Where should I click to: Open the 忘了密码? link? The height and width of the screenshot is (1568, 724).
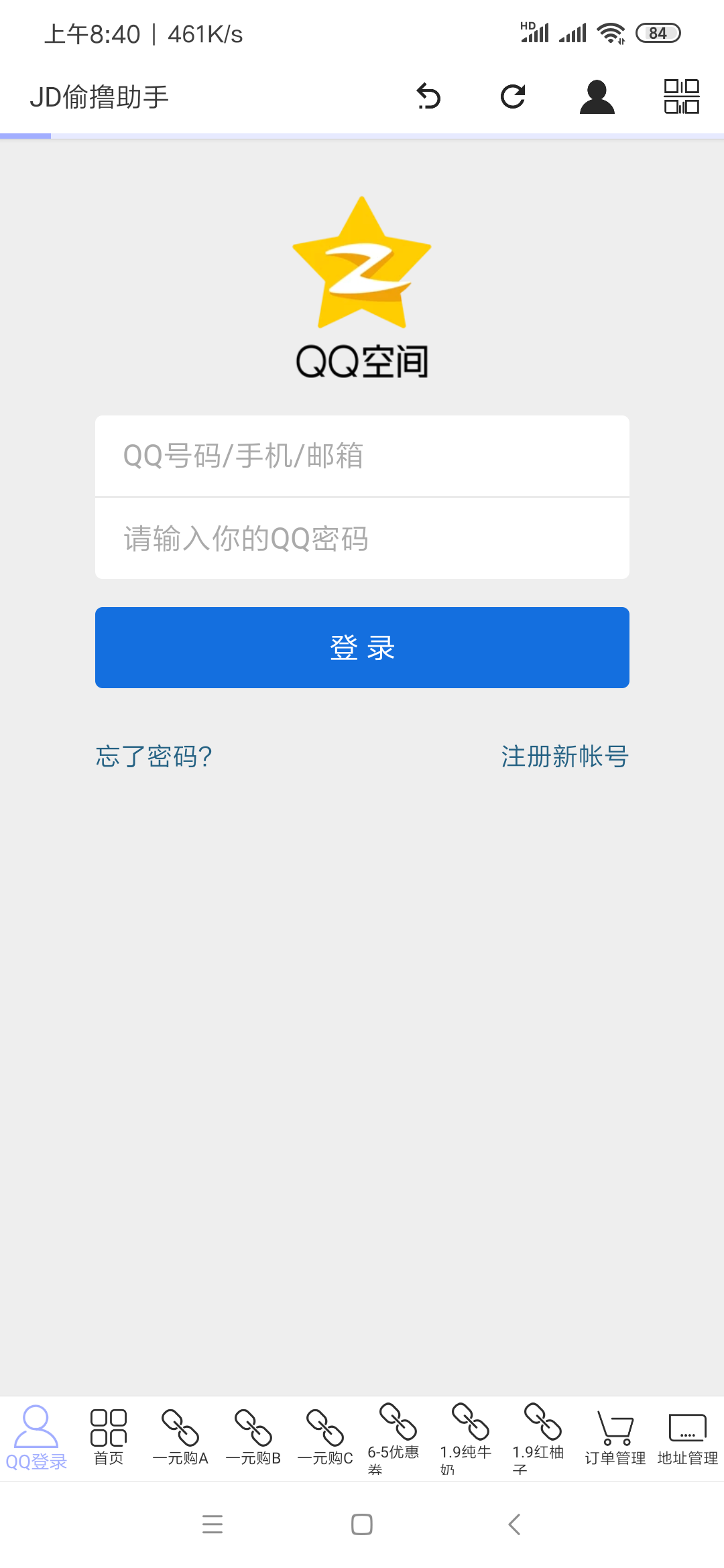[x=154, y=757]
